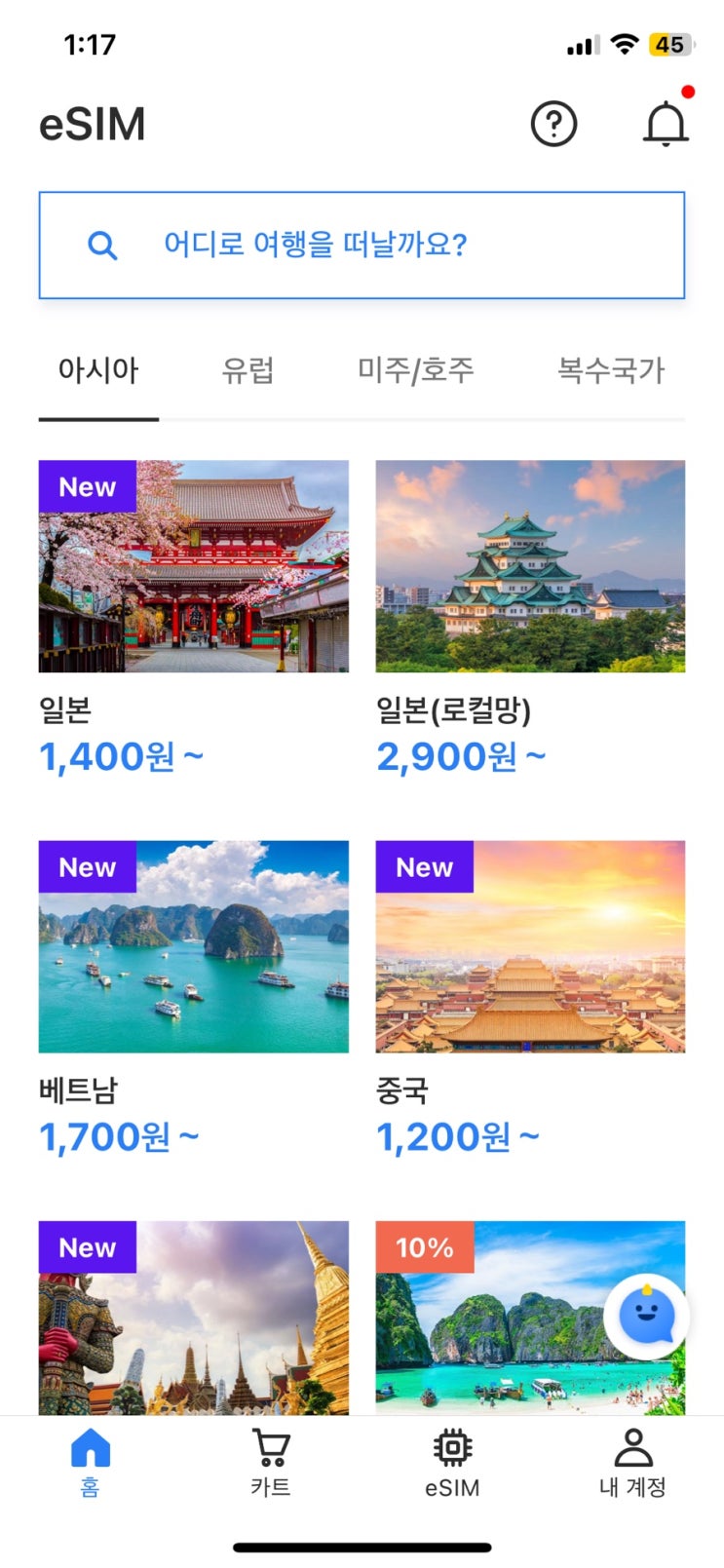Show the 복수국가 tab
The image size is (724, 1568).
610,371
